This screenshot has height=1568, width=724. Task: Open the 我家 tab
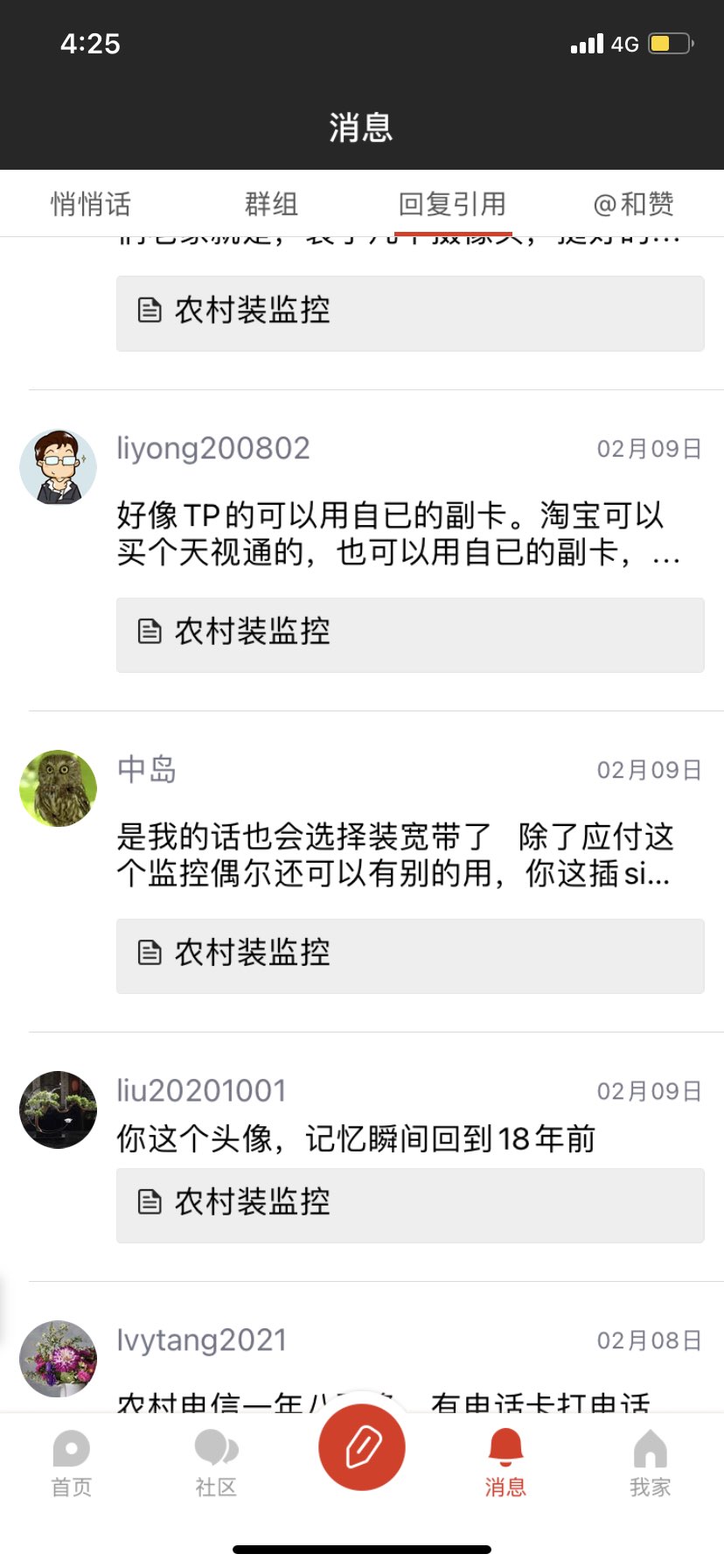click(650, 1461)
